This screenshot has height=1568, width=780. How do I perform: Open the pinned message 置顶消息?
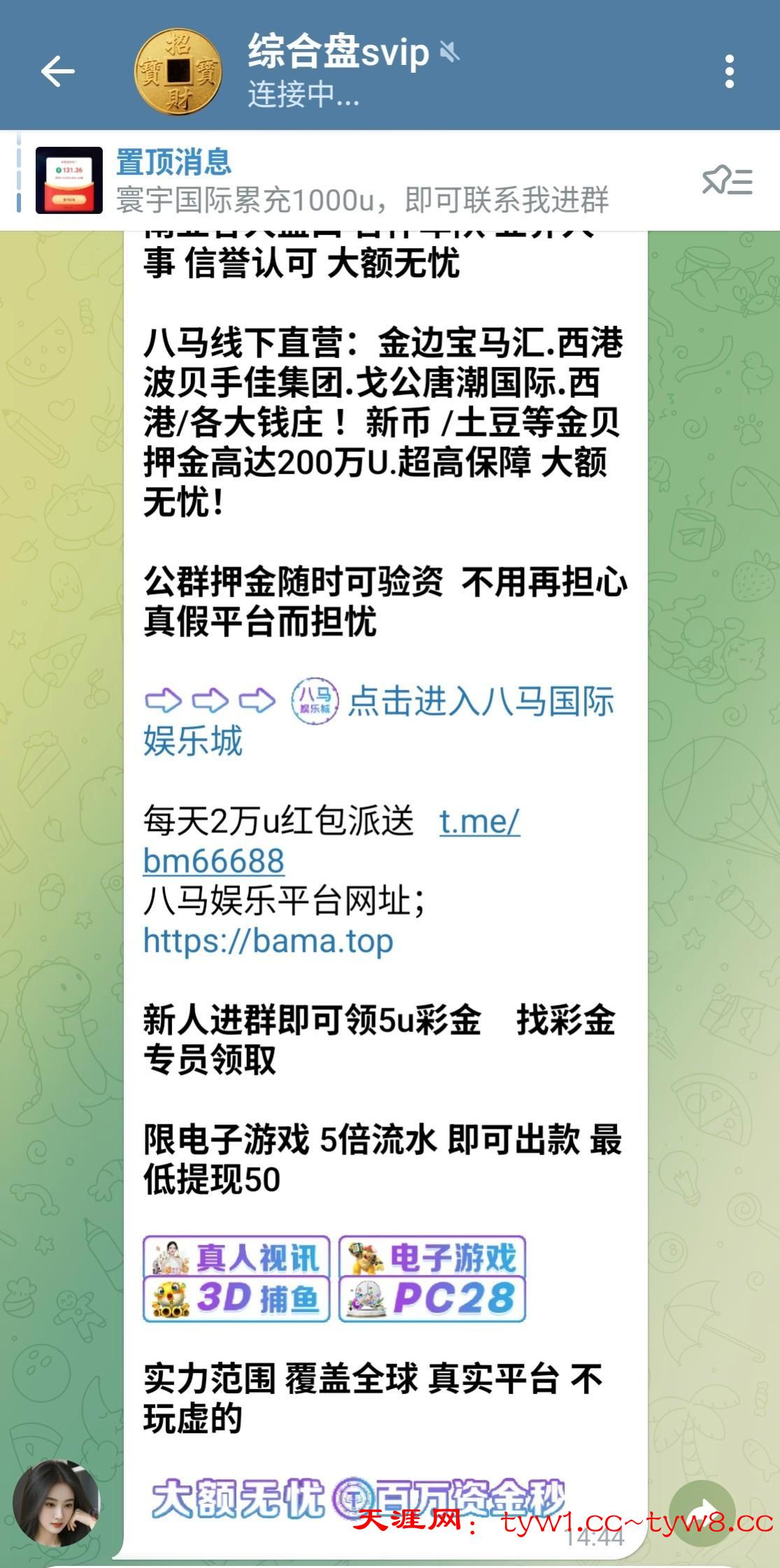click(361, 181)
